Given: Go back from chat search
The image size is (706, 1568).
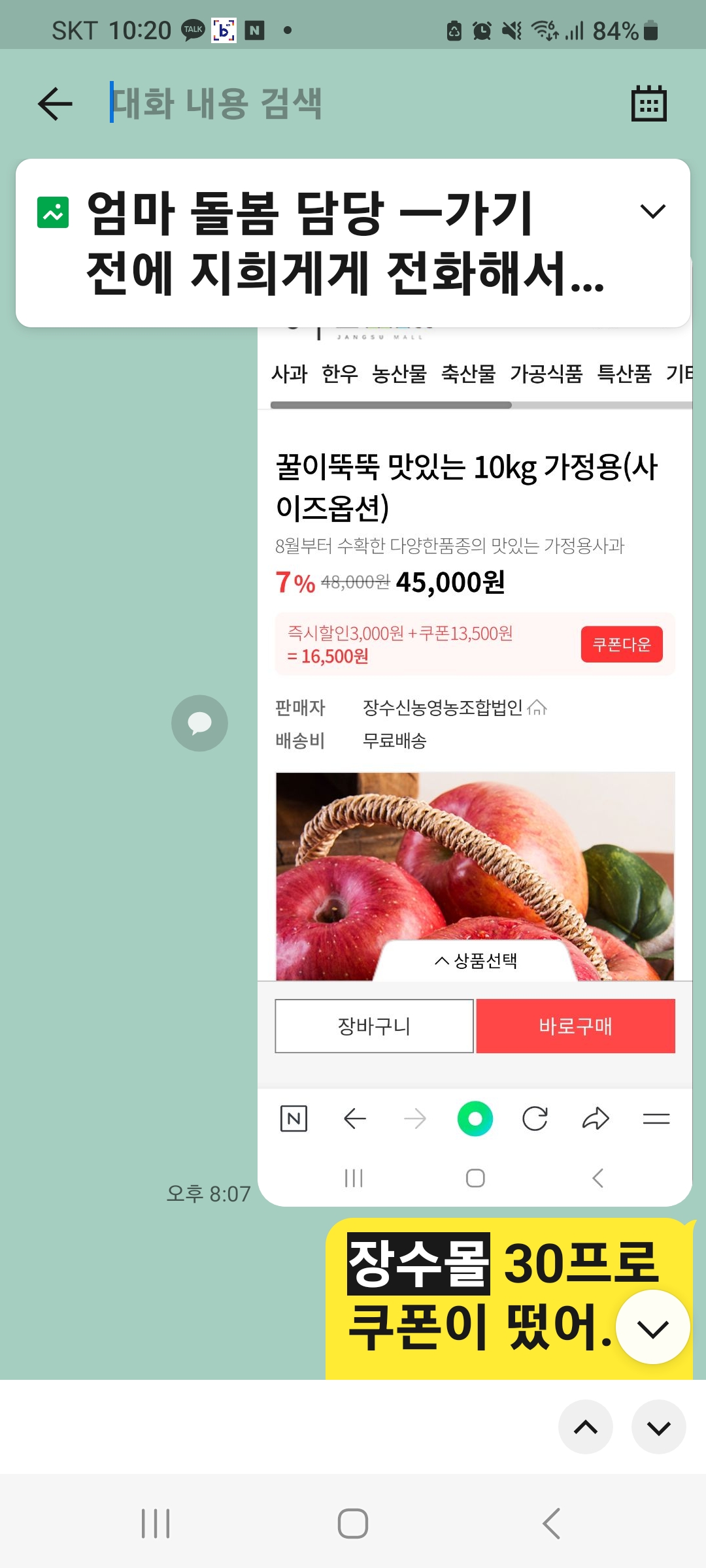Looking at the screenshot, I should pyautogui.click(x=55, y=104).
